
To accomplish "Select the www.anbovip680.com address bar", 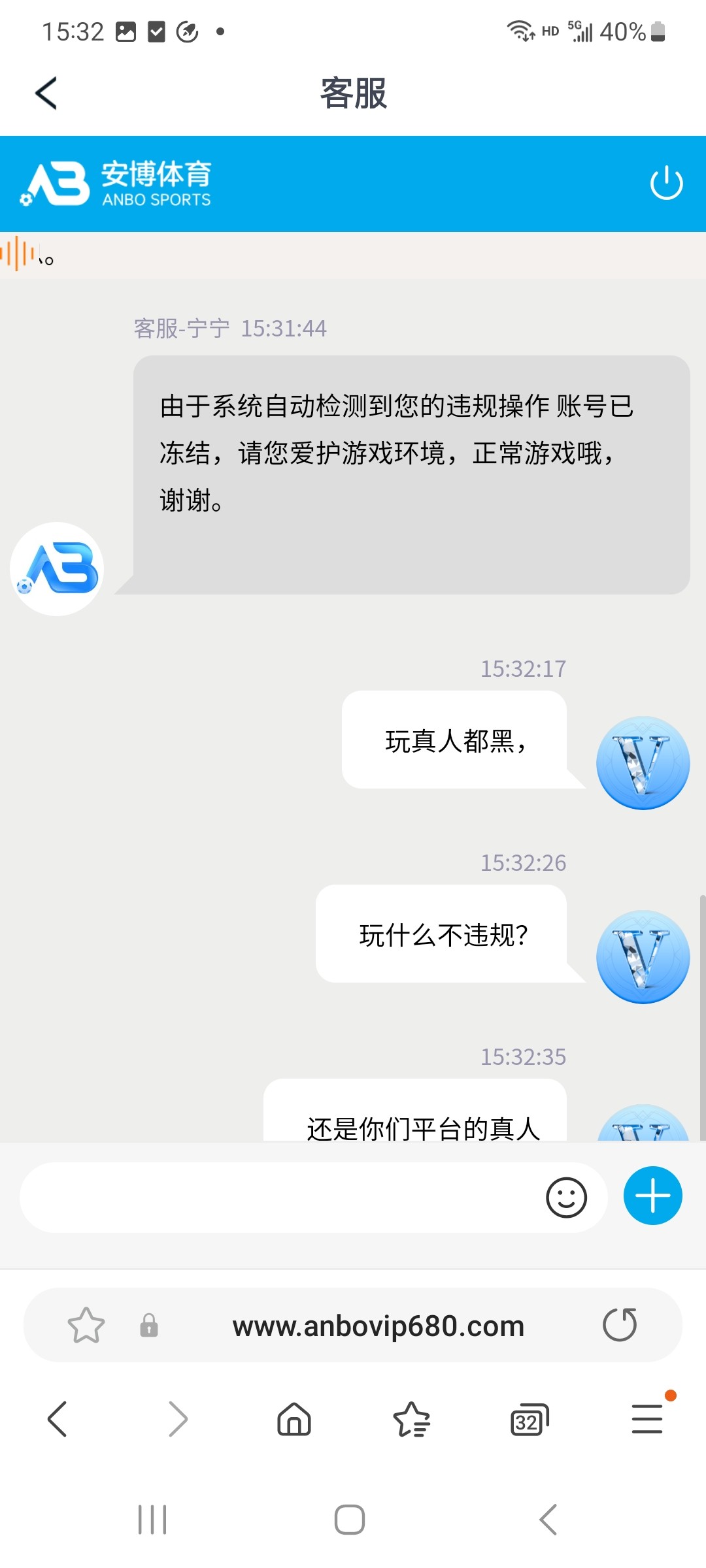I will [378, 1326].
